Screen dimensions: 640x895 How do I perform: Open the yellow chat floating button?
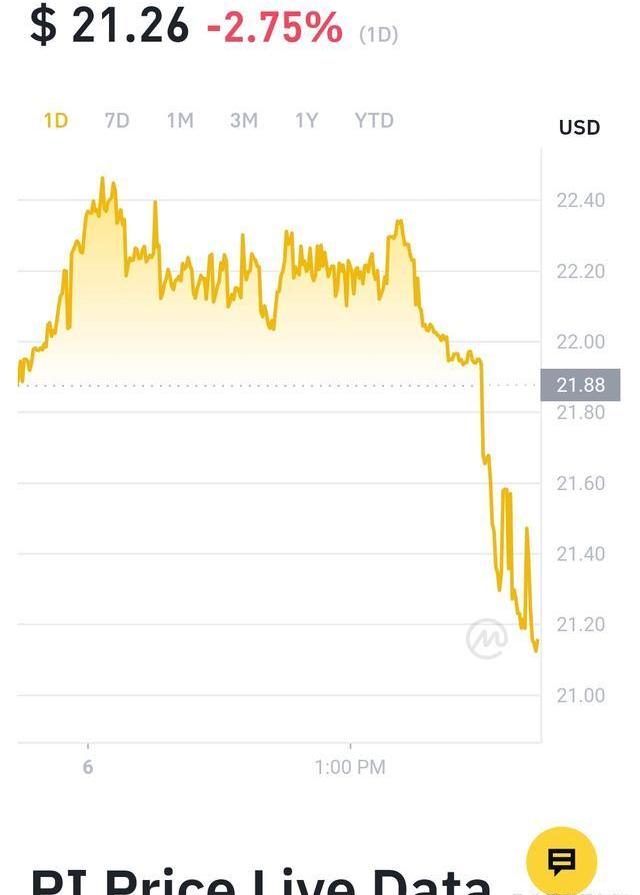(562, 861)
